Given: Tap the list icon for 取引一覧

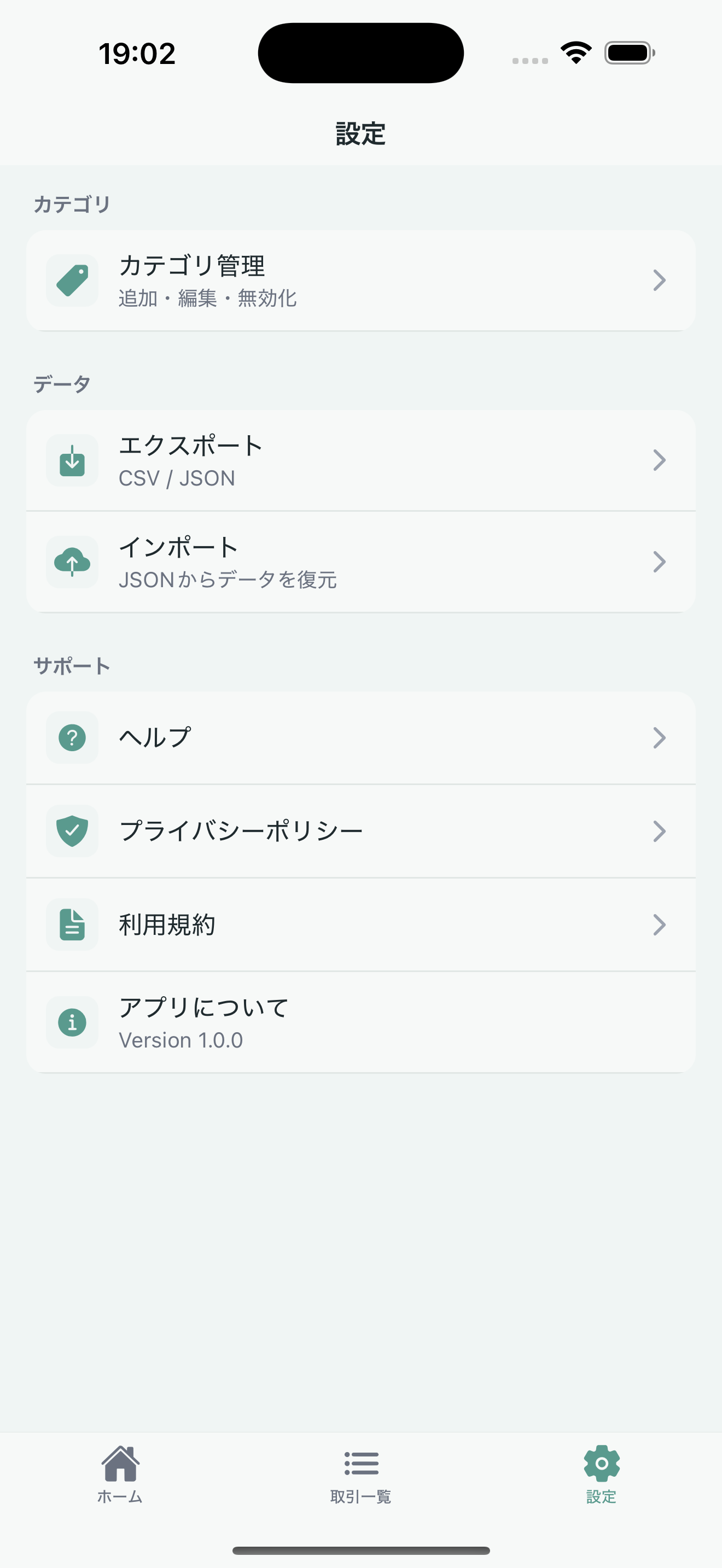Looking at the screenshot, I should (x=360, y=1461).
